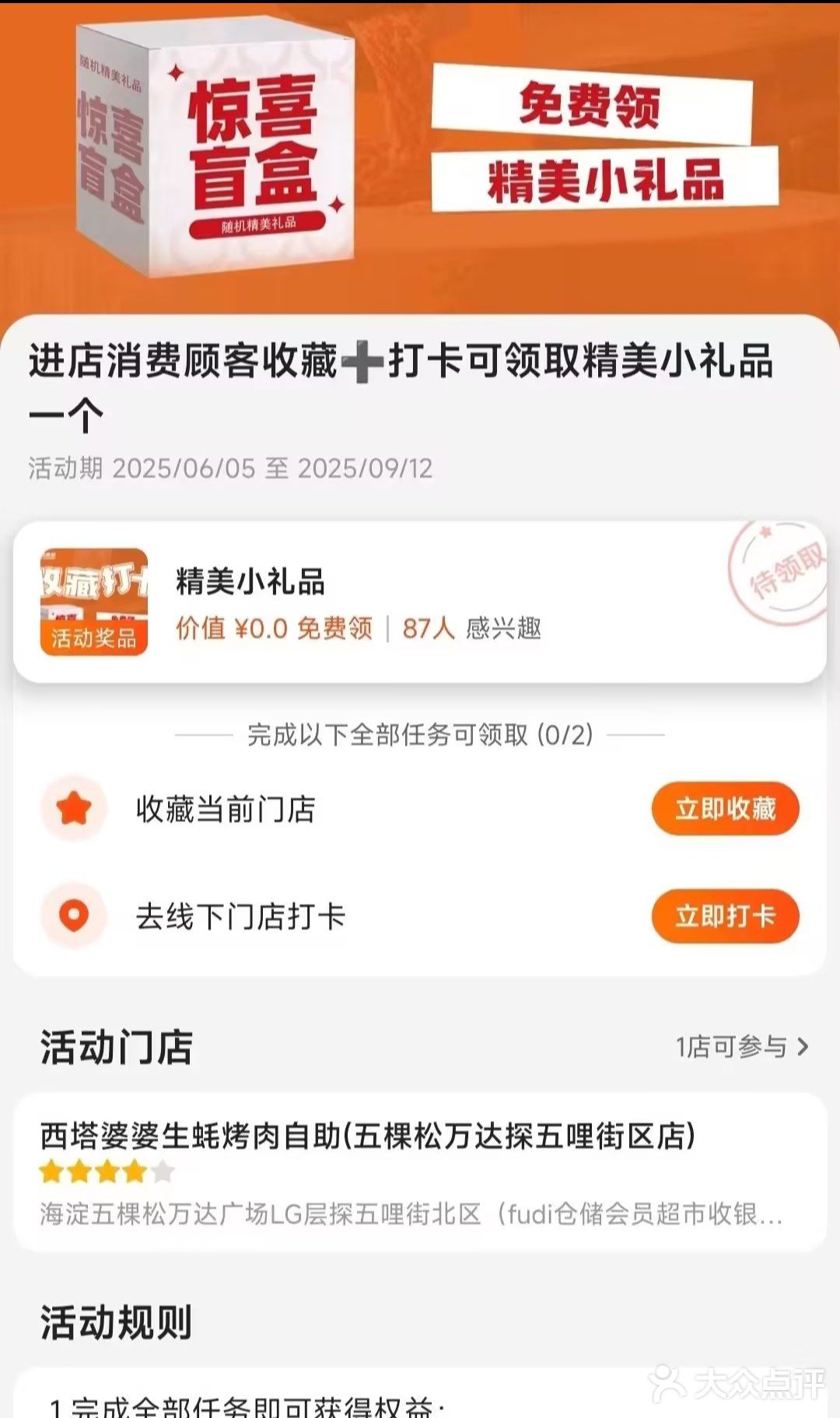
Task: Open the 1店可参与 store list
Action: (742, 1047)
